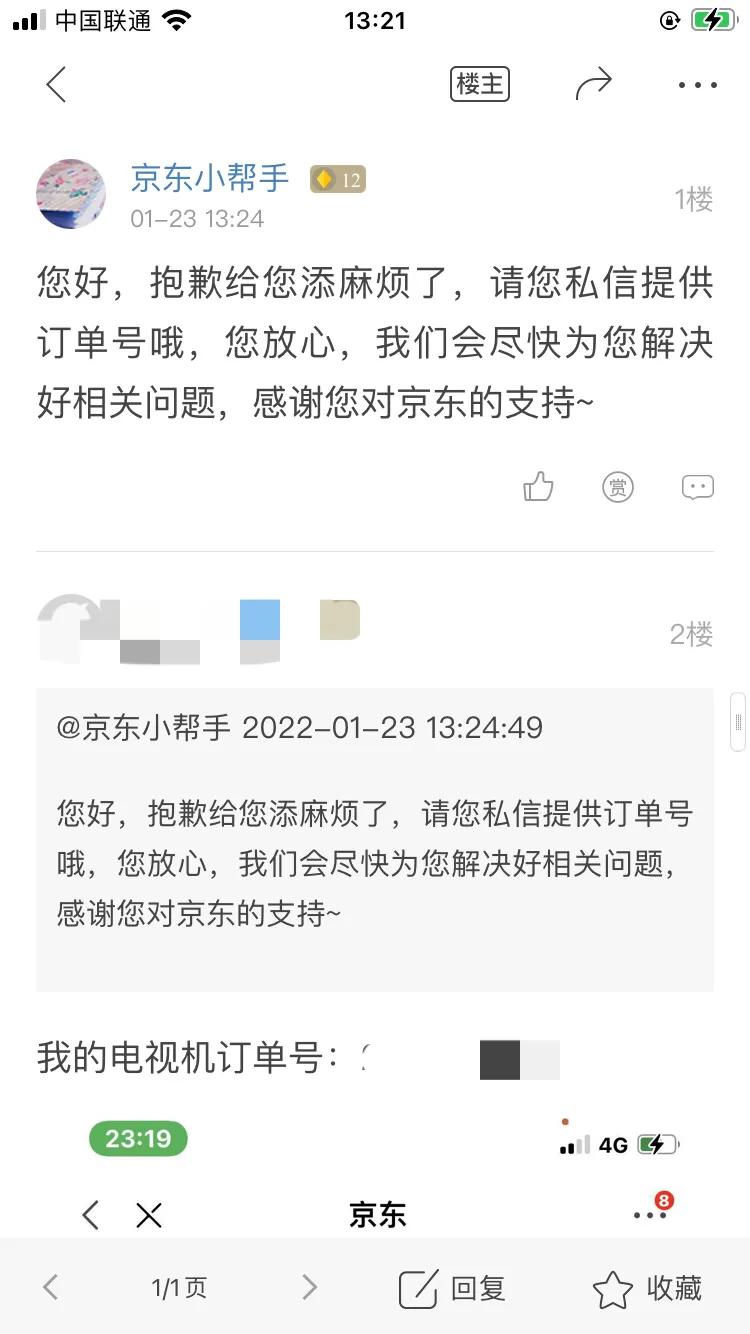Tap the 楼主 filter toggle
The width and height of the screenshot is (750, 1334).
pyautogui.click(x=479, y=84)
